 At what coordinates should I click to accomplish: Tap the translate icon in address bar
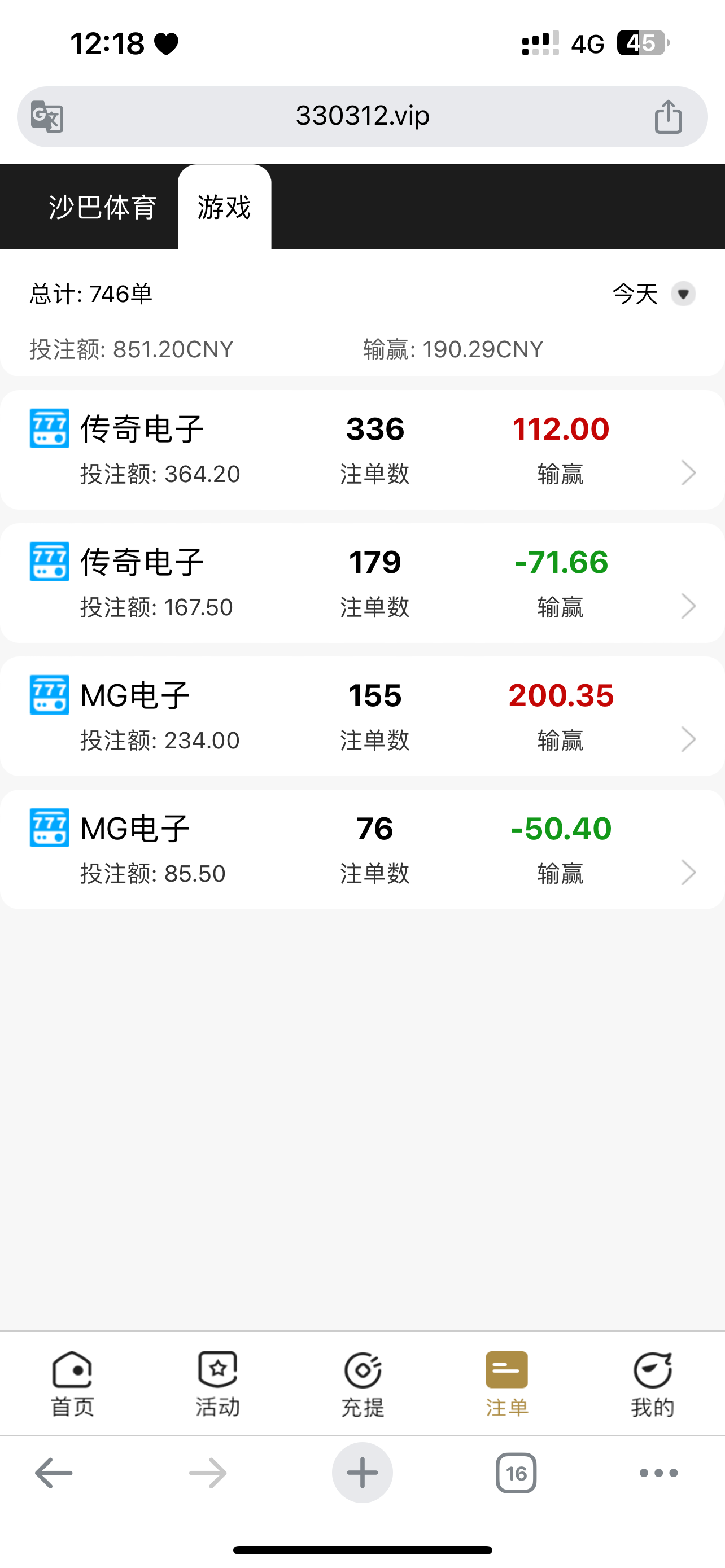click(47, 116)
